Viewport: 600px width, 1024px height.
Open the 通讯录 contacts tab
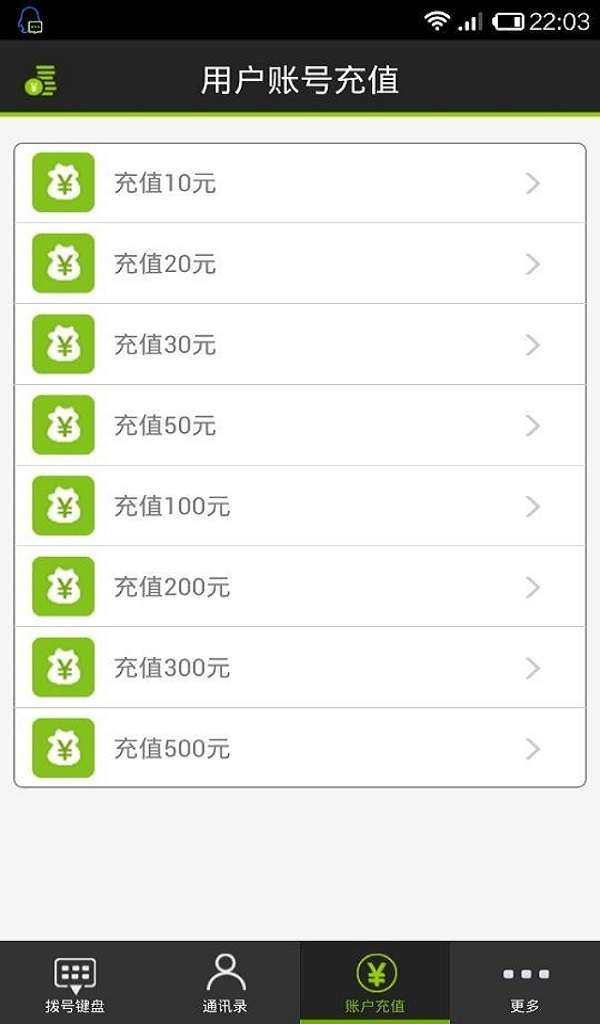click(225, 983)
